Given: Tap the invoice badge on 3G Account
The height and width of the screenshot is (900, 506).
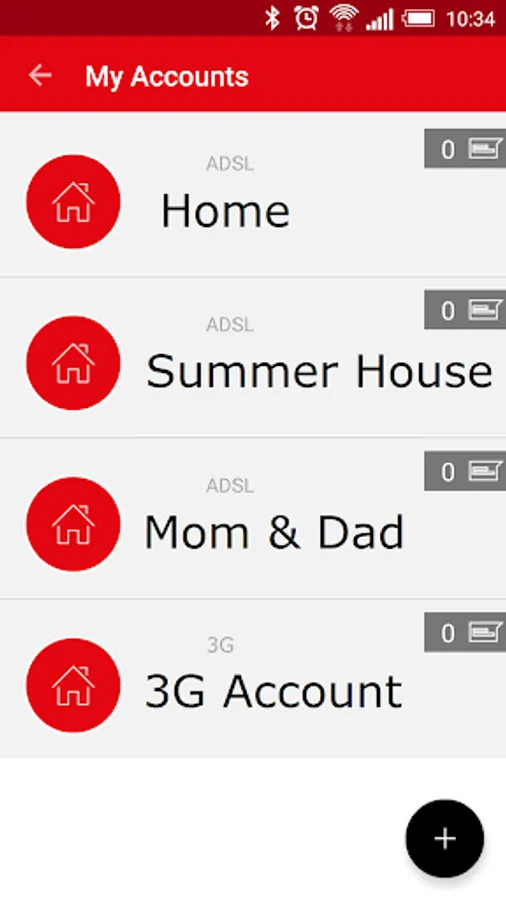Looking at the screenshot, I should [x=465, y=633].
